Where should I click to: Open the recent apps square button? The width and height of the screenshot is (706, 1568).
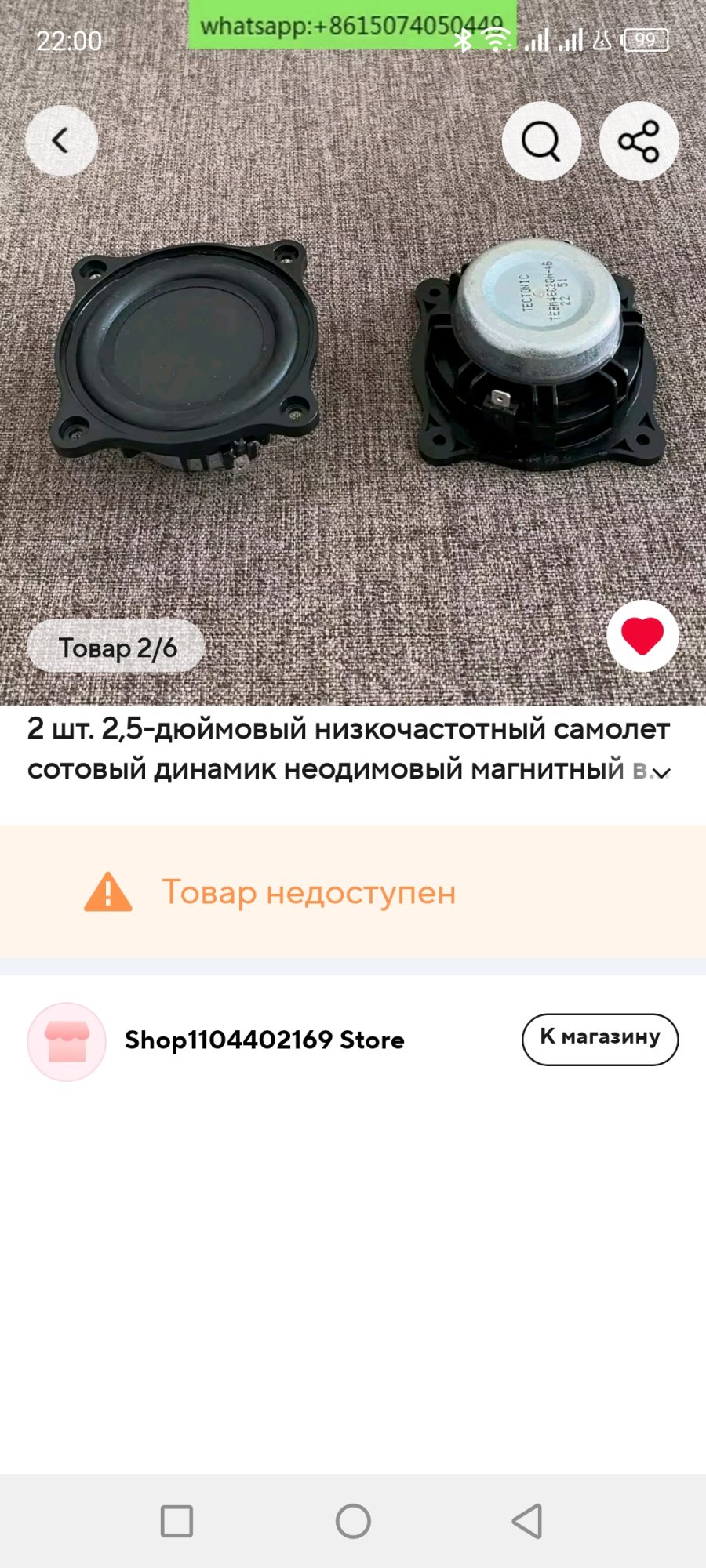click(x=176, y=1523)
